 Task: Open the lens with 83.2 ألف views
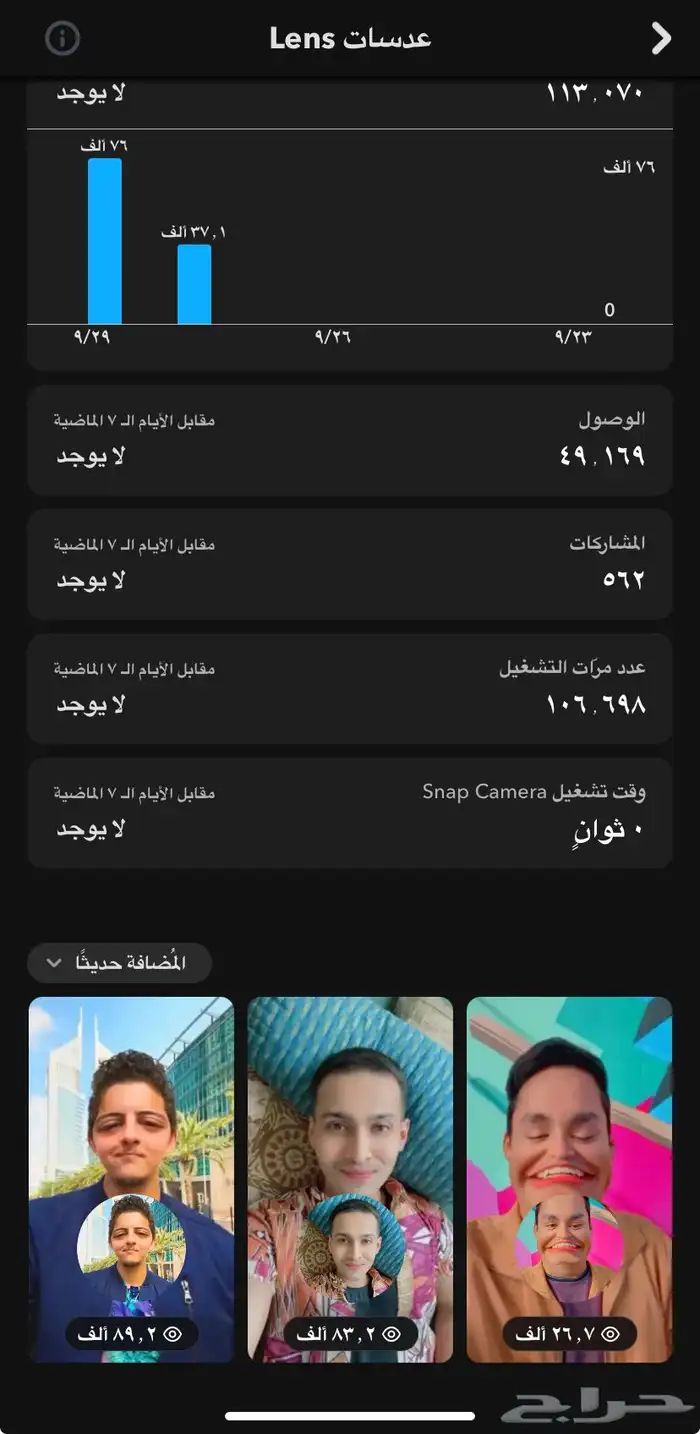pyautogui.click(x=350, y=1178)
